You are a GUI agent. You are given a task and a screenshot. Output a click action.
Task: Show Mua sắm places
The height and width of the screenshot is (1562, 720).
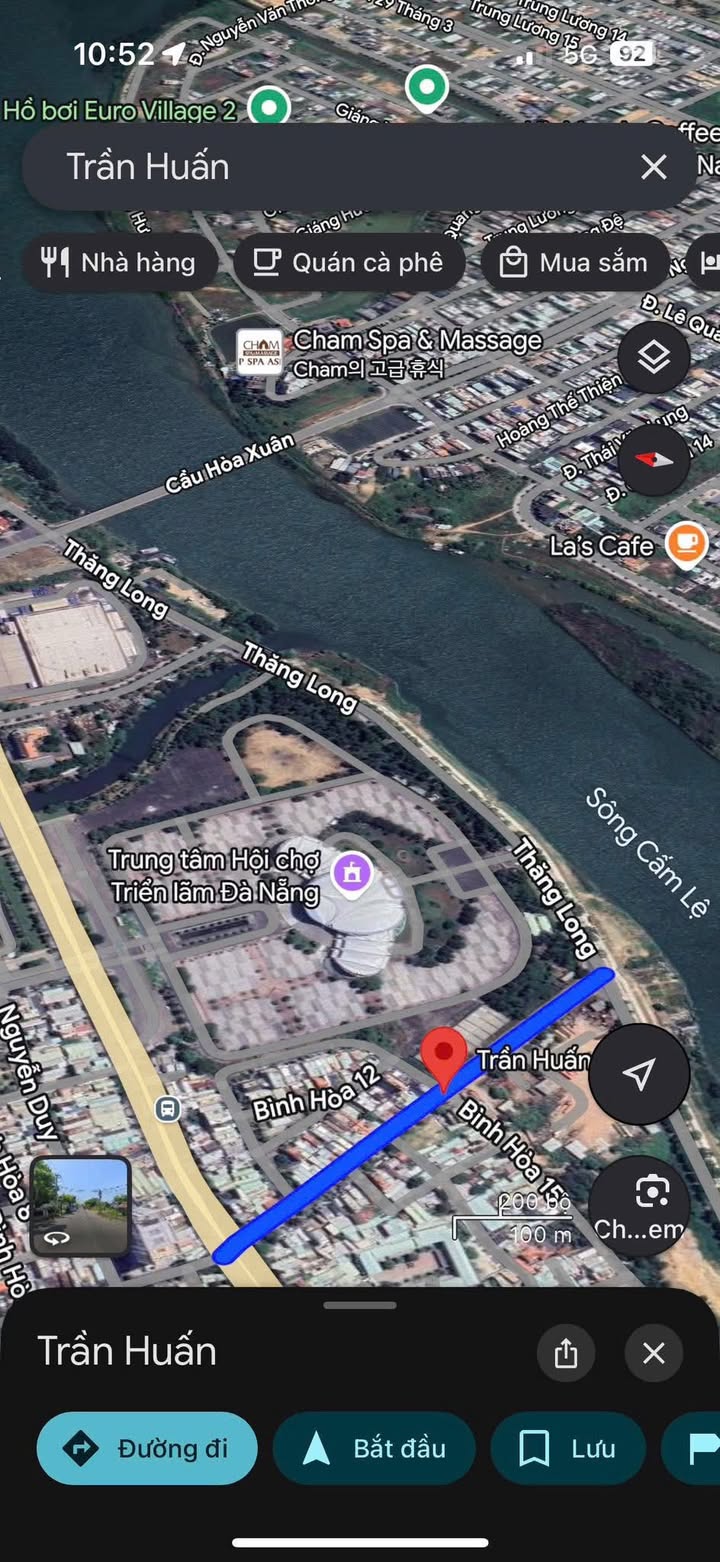coord(575,263)
